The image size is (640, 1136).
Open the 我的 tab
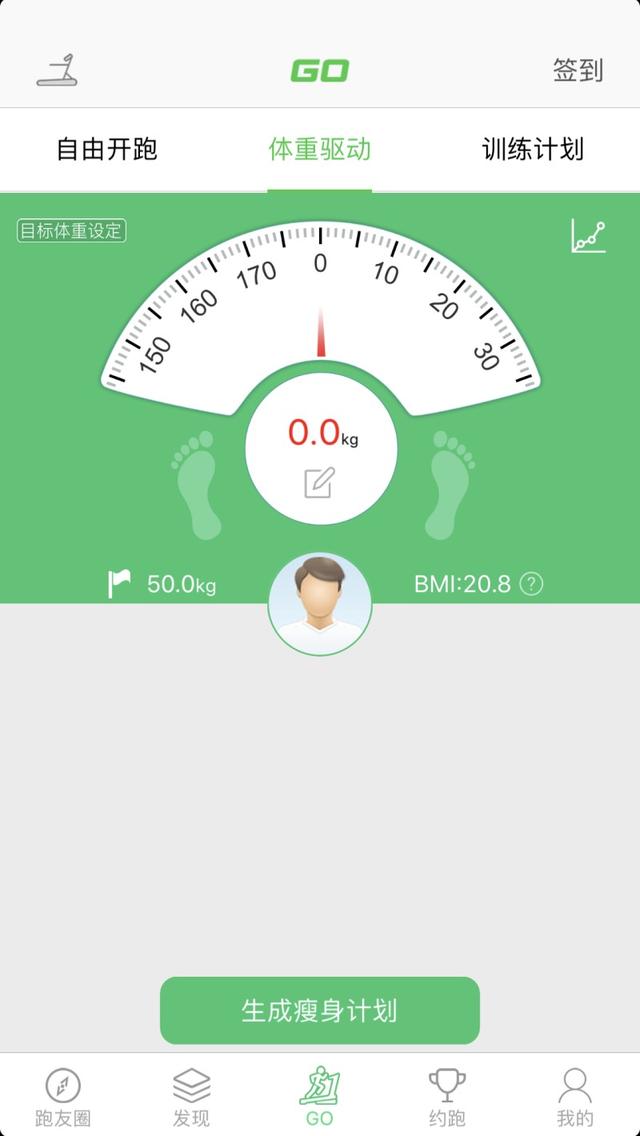coord(575,1096)
